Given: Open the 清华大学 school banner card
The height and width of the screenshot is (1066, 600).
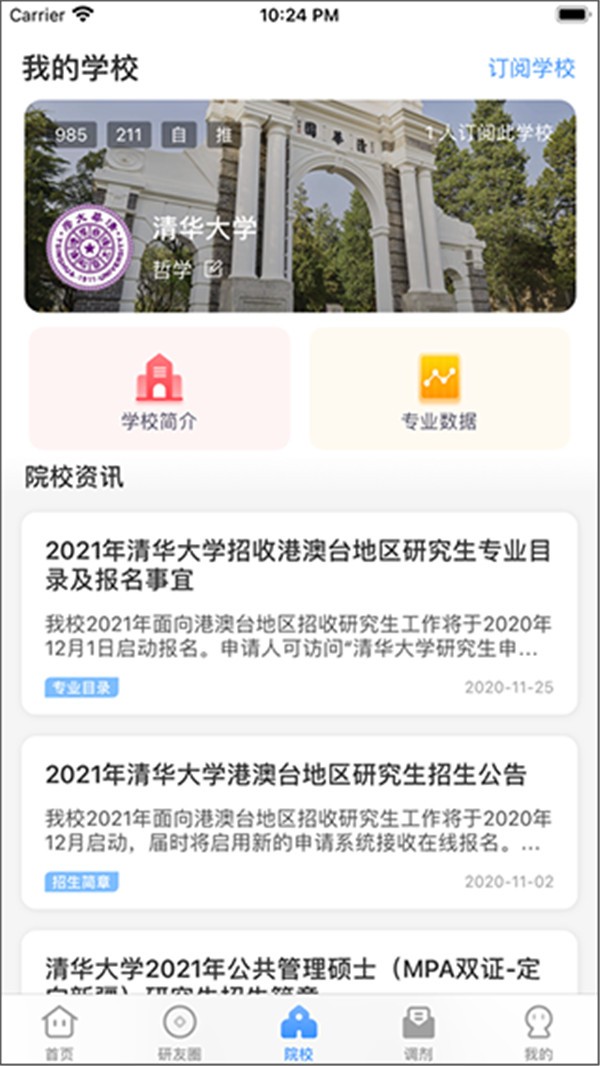Looking at the screenshot, I should (x=300, y=205).
